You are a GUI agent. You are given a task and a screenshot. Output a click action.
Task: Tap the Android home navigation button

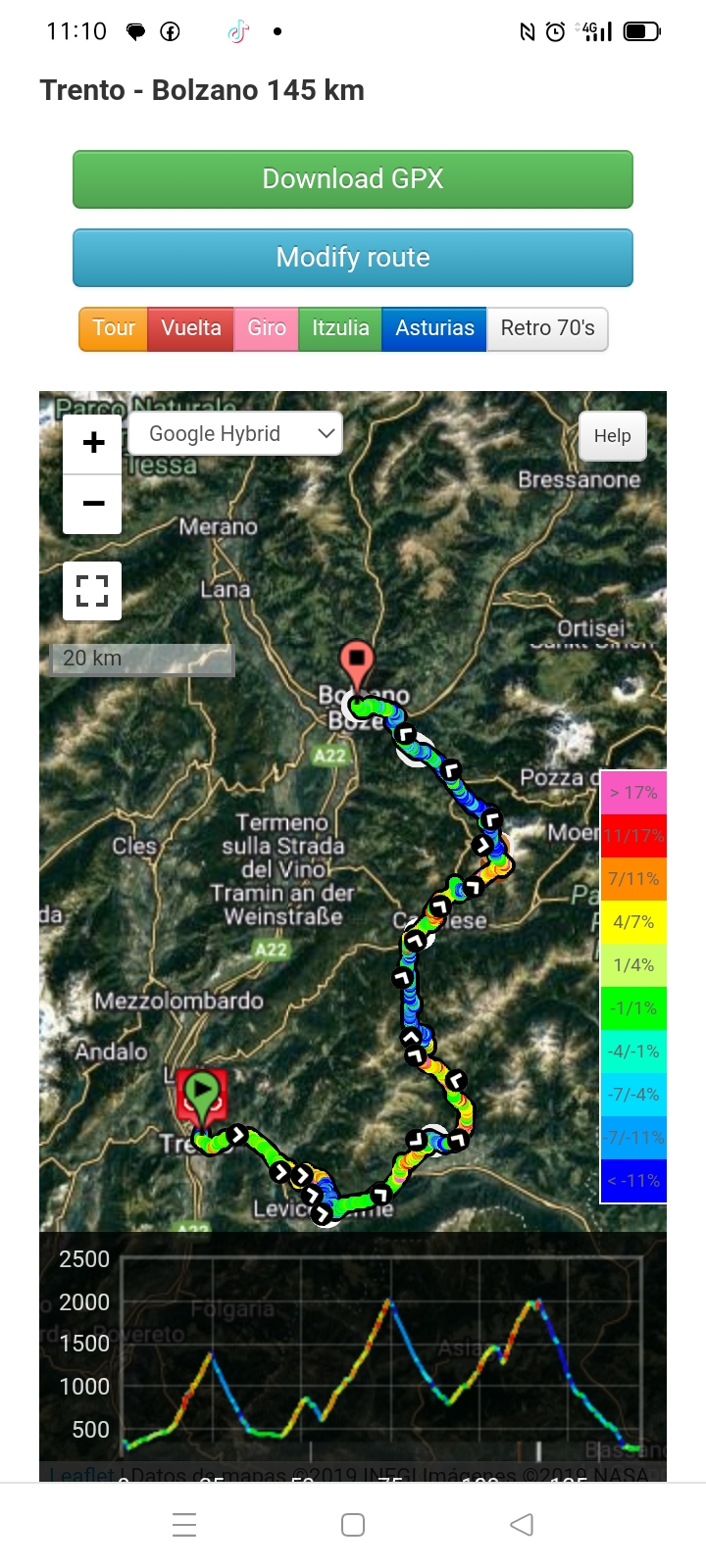pyautogui.click(x=352, y=1524)
